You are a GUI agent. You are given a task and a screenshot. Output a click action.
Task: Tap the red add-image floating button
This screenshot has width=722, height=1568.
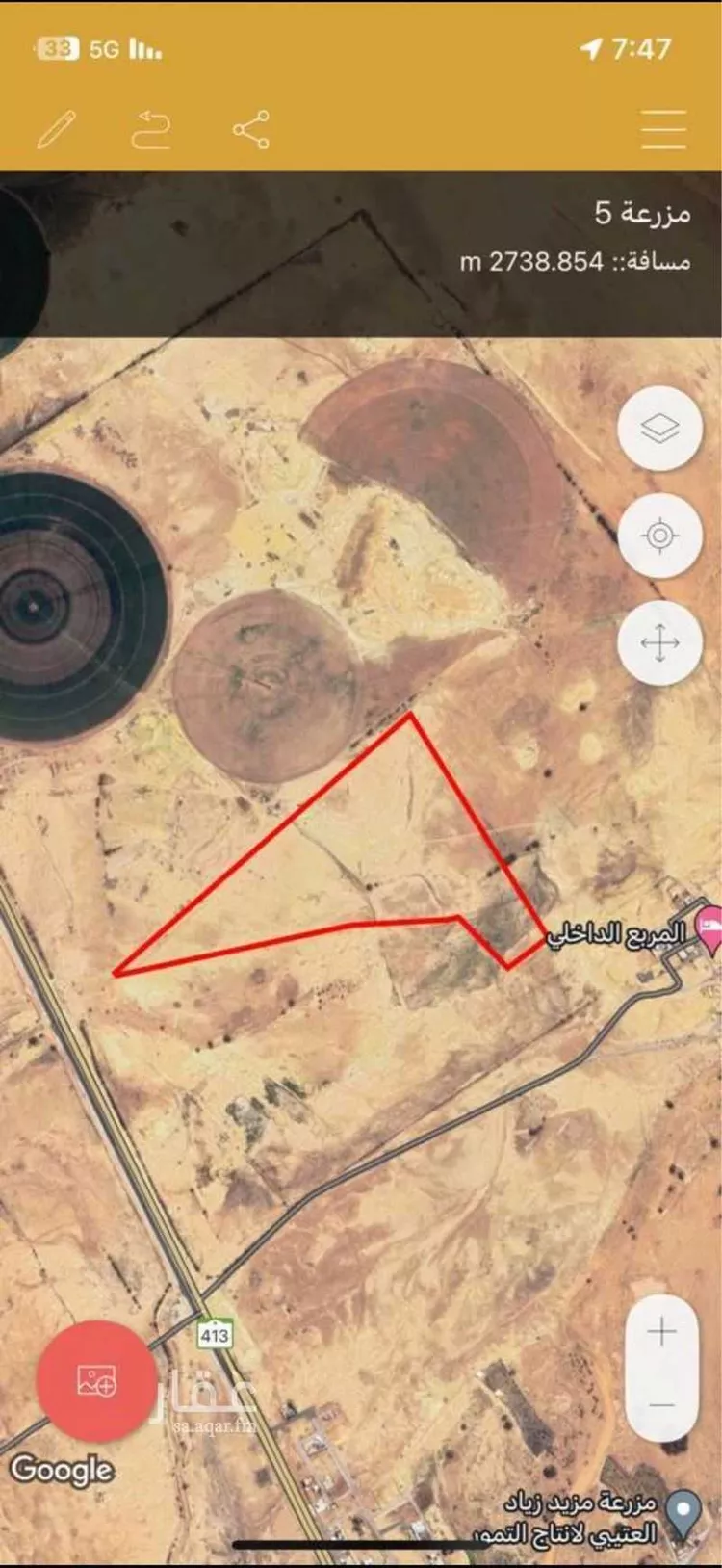(x=96, y=1381)
